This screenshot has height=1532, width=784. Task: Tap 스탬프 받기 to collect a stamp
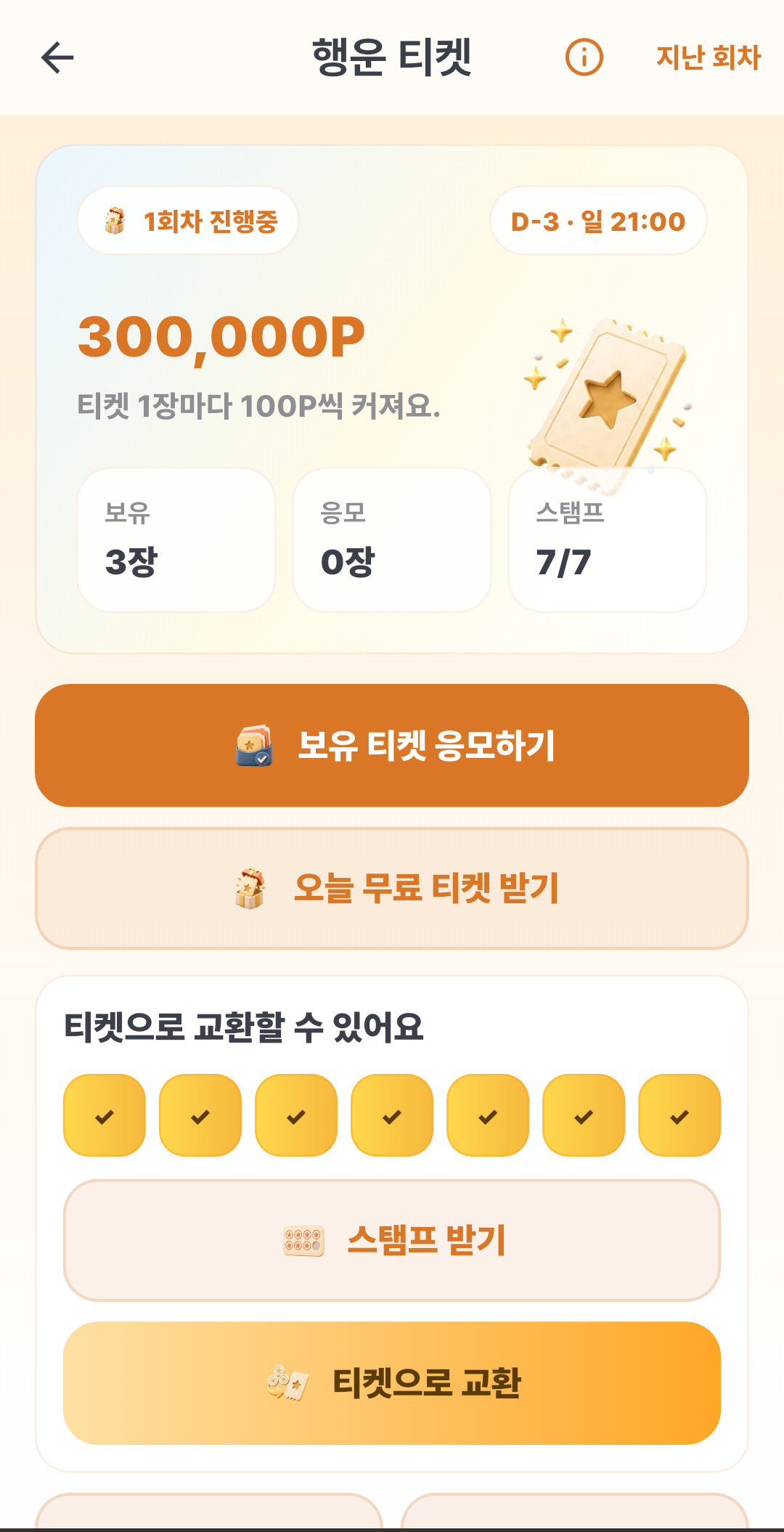392,1240
